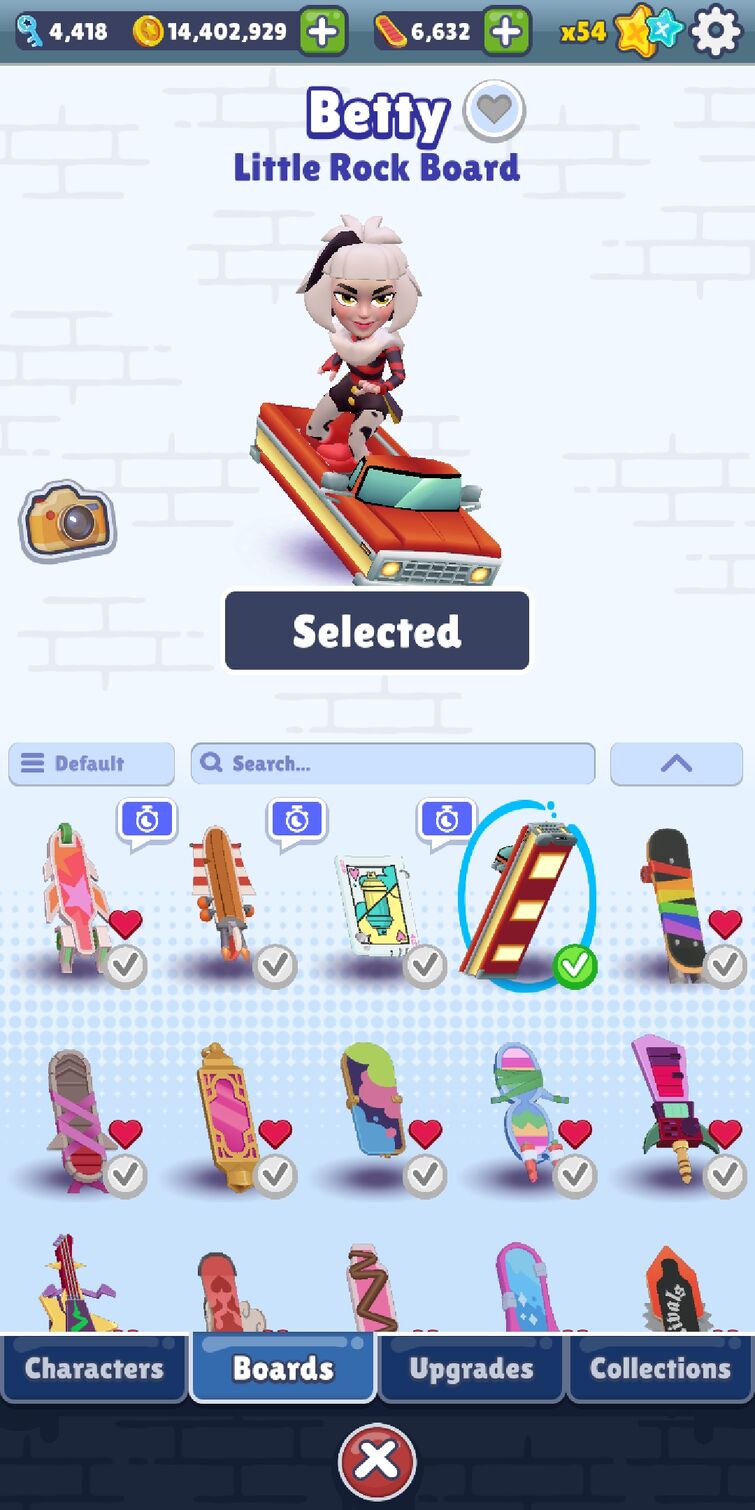Open the camera photo mode
The width and height of the screenshot is (755, 1510).
[x=67, y=520]
